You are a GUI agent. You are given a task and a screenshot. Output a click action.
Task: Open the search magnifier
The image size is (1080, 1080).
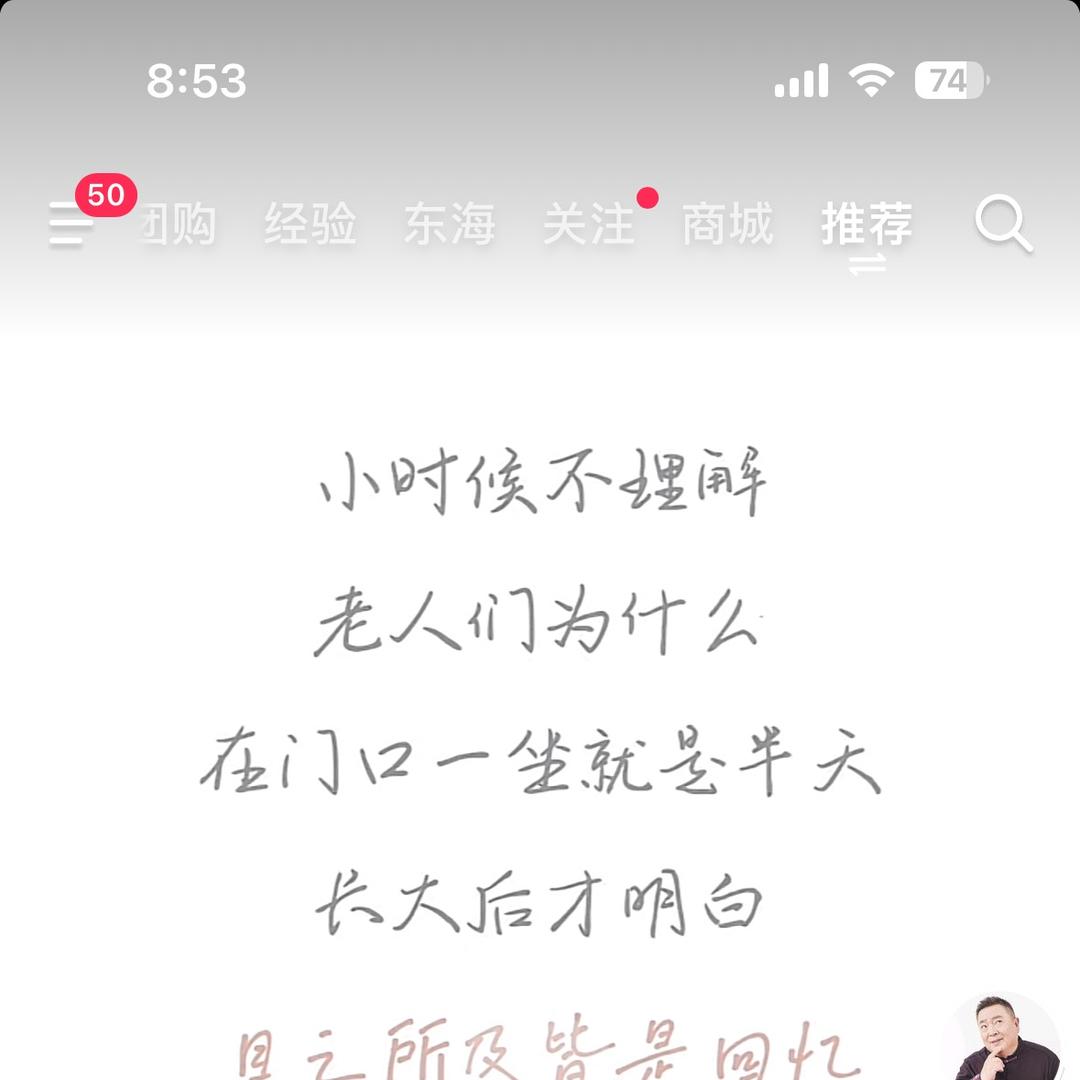(1004, 224)
